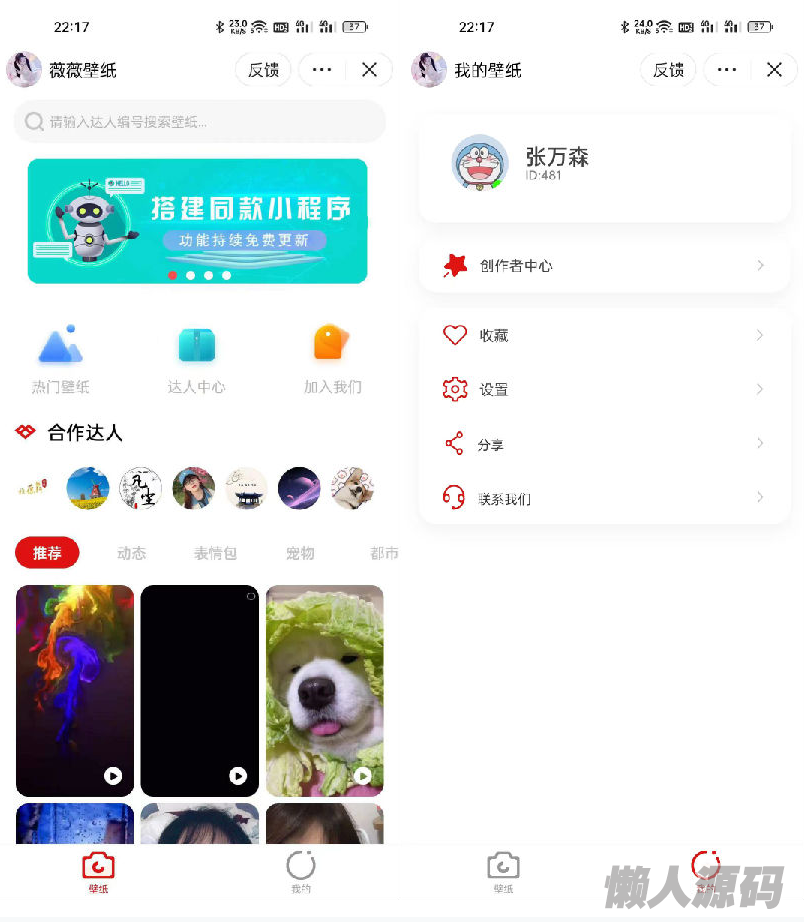Open 张万森's profile card

click(604, 167)
